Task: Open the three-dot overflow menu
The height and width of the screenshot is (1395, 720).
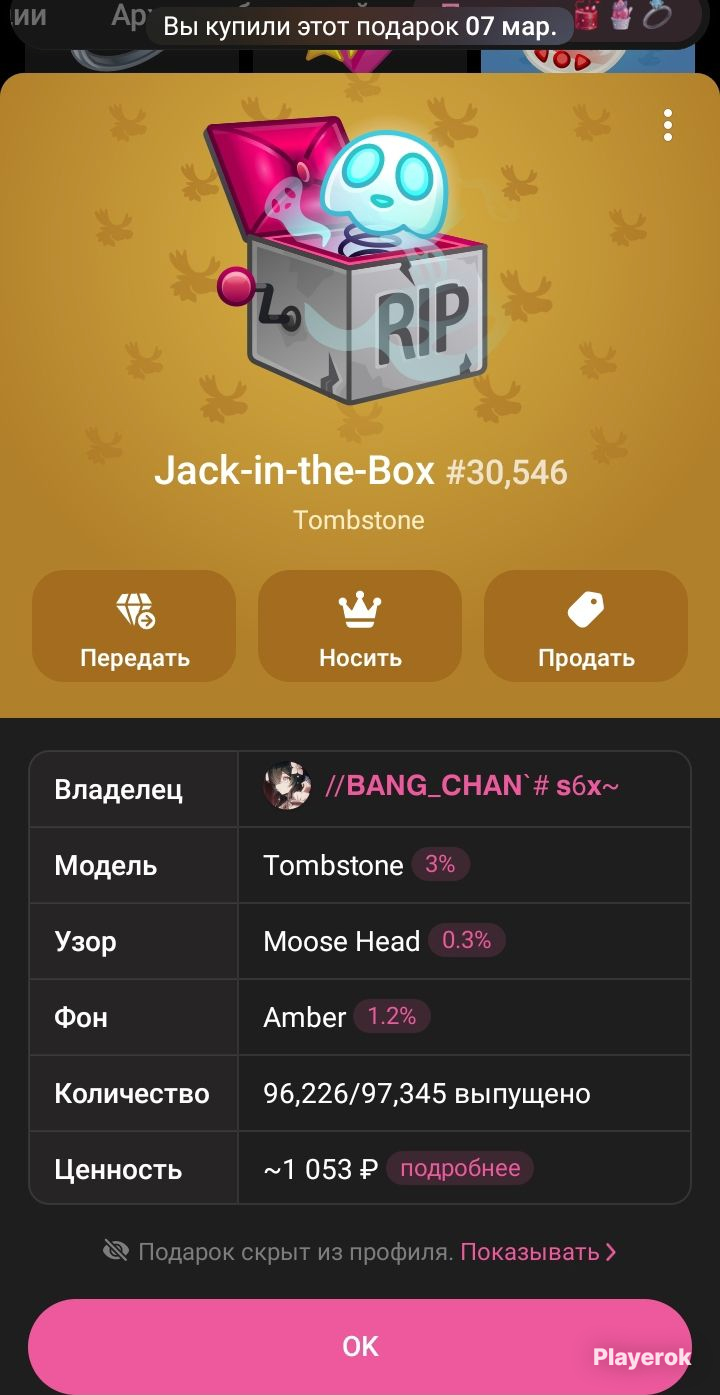Action: pyautogui.click(x=667, y=126)
